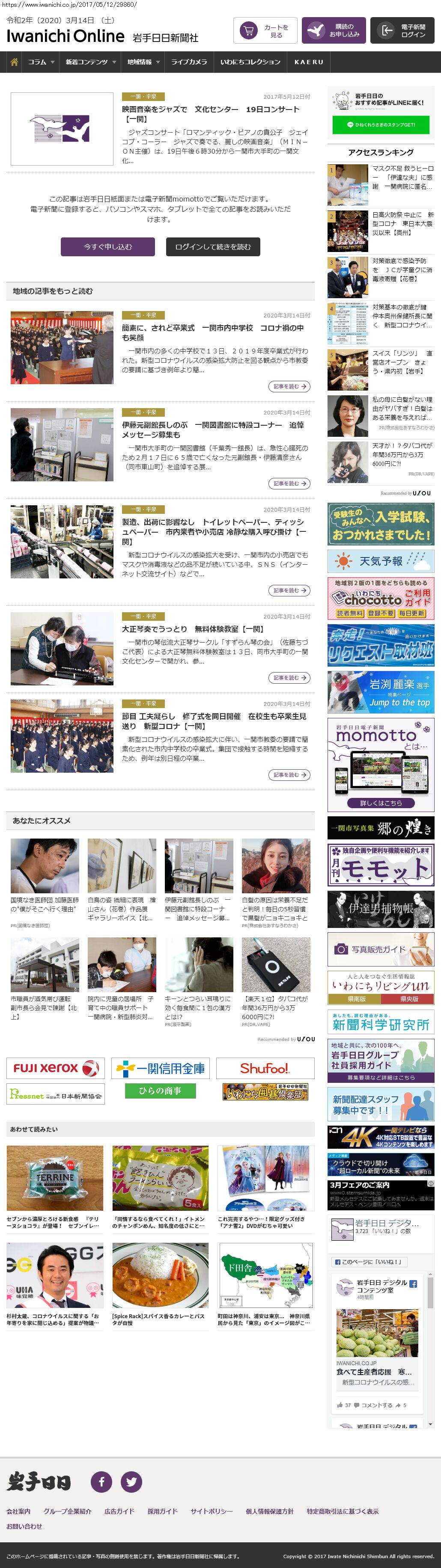Screen dimensions: 441x1568
Task: Open the home icon in navigation bar
Action: tap(14, 62)
